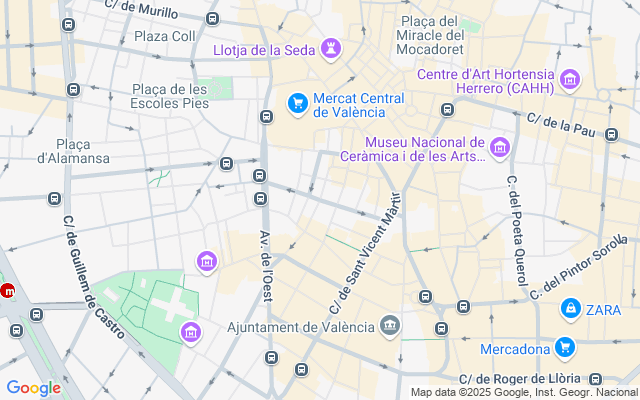Screen dimensions: 640x400
Task: Select the metro station icon
Action: (9, 291)
